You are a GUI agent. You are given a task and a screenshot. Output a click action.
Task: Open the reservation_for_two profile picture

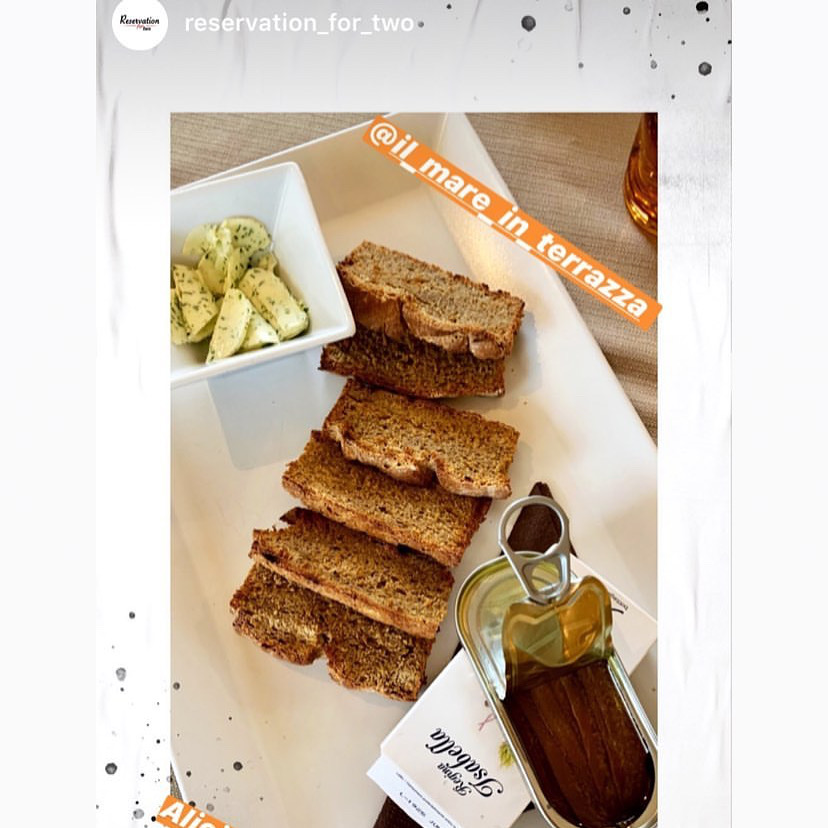click(x=140, y=23)
